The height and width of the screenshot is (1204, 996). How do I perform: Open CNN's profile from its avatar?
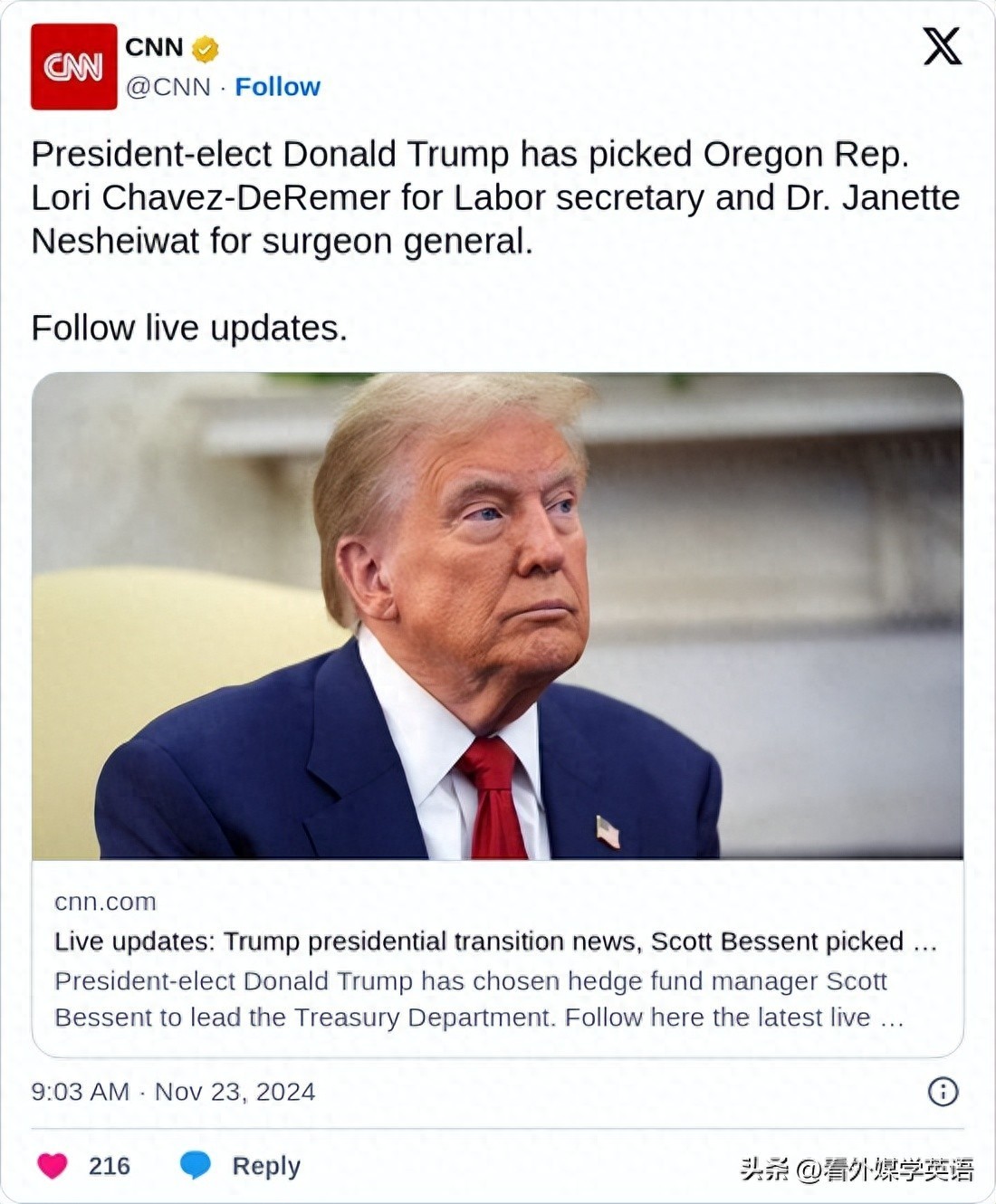click(74, 67)
